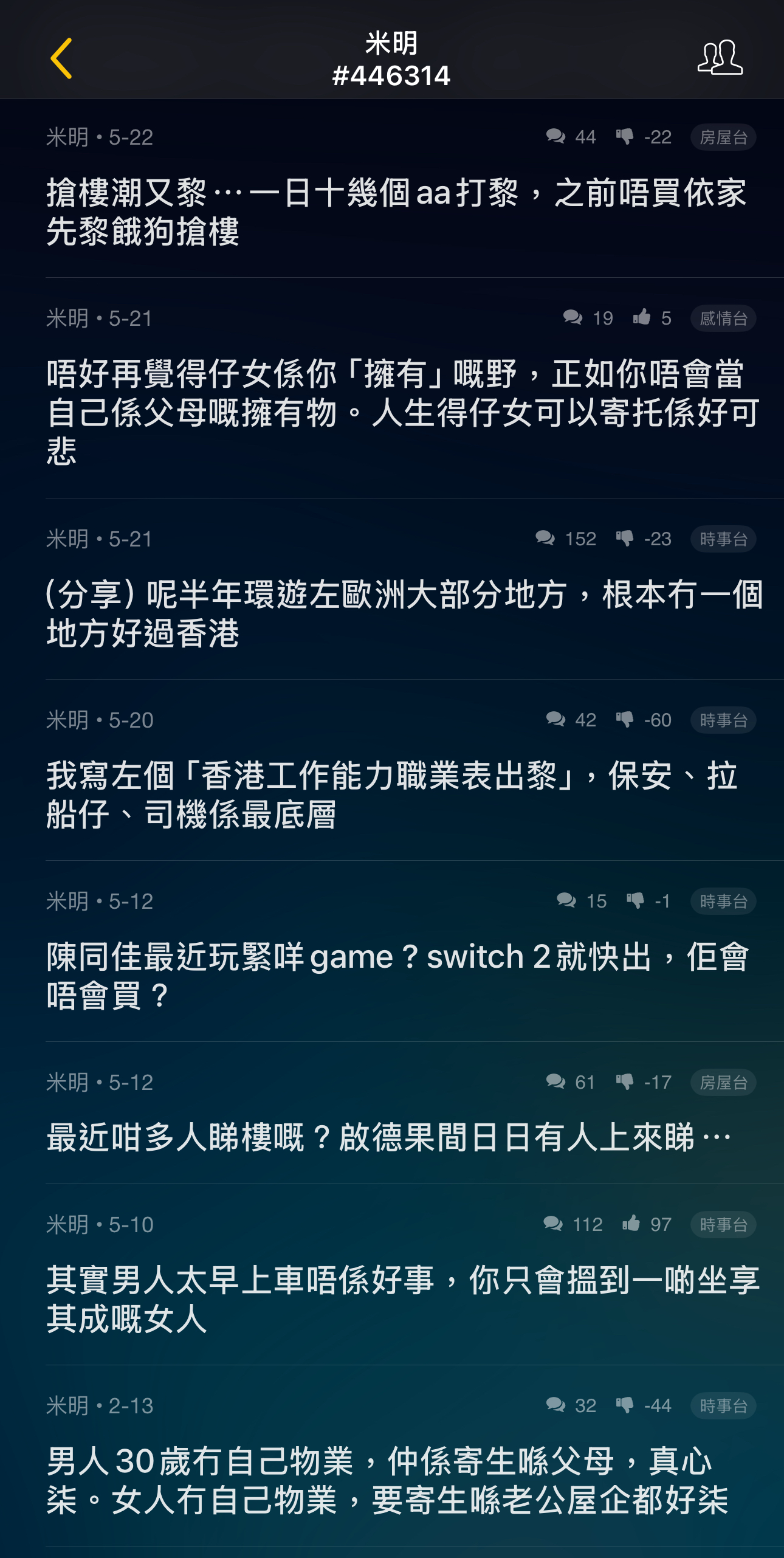Open thread 最近咁多人睇樓嘅
The height and width of the screenshot is (1558, 784).
point(389,1137)
